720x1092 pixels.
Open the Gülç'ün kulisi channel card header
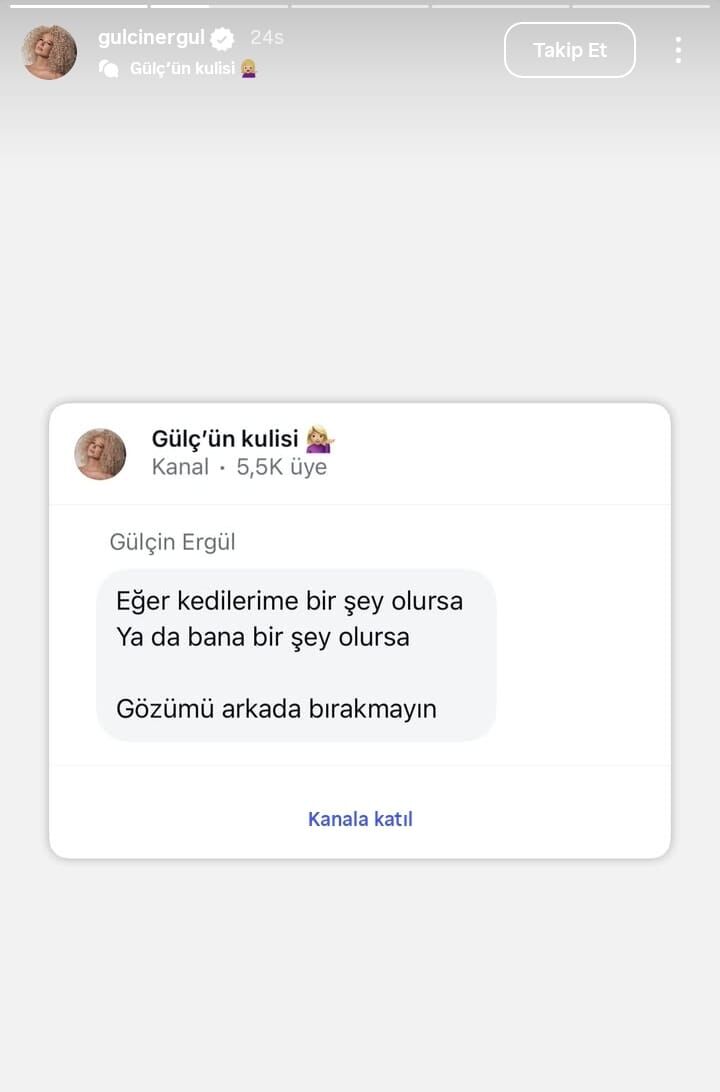[242, 453]
